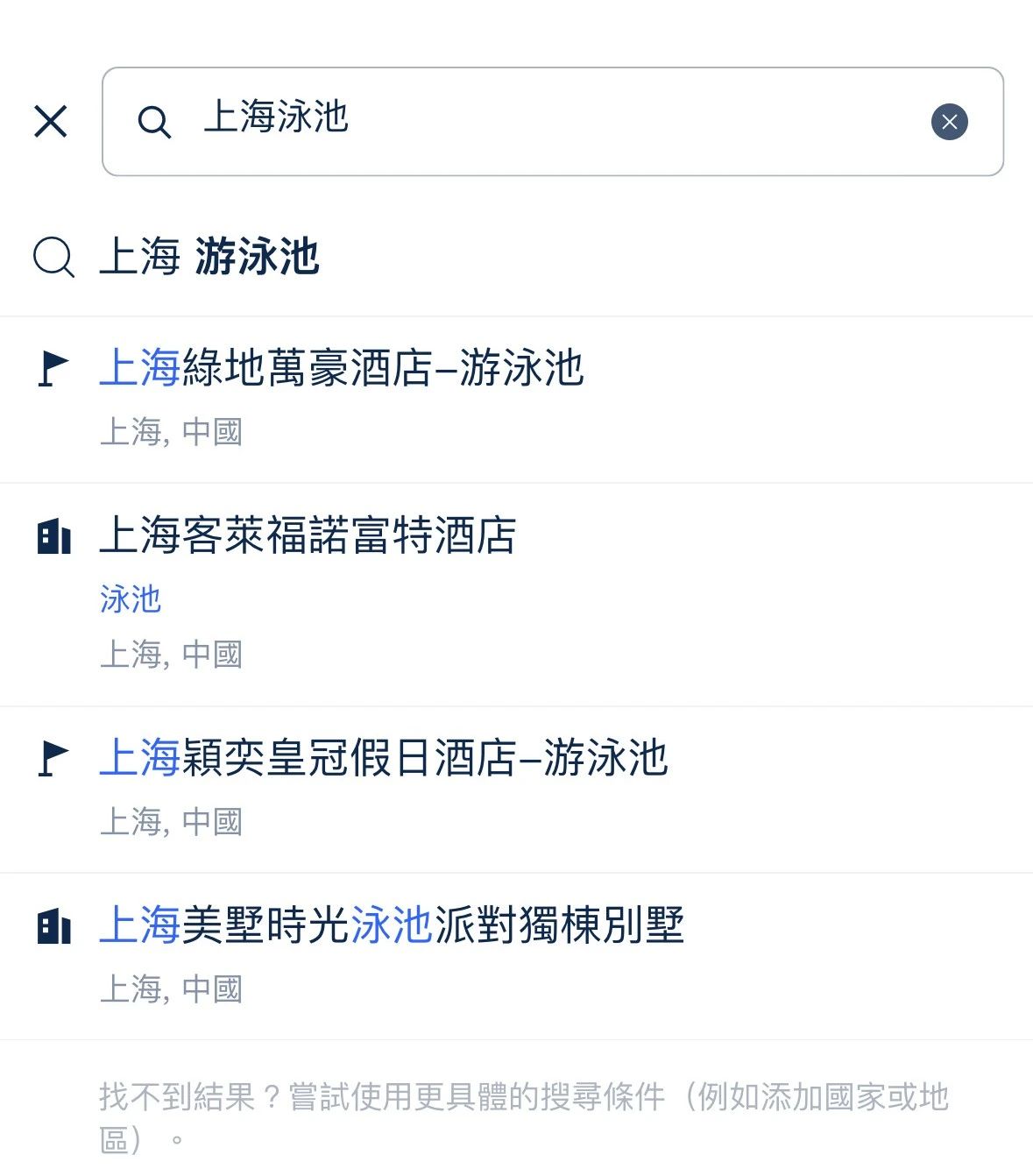The image size is (1033, 1176).
Task: Close the search screen with X icon
Action: pyautogui.click(x=51, y=122)
